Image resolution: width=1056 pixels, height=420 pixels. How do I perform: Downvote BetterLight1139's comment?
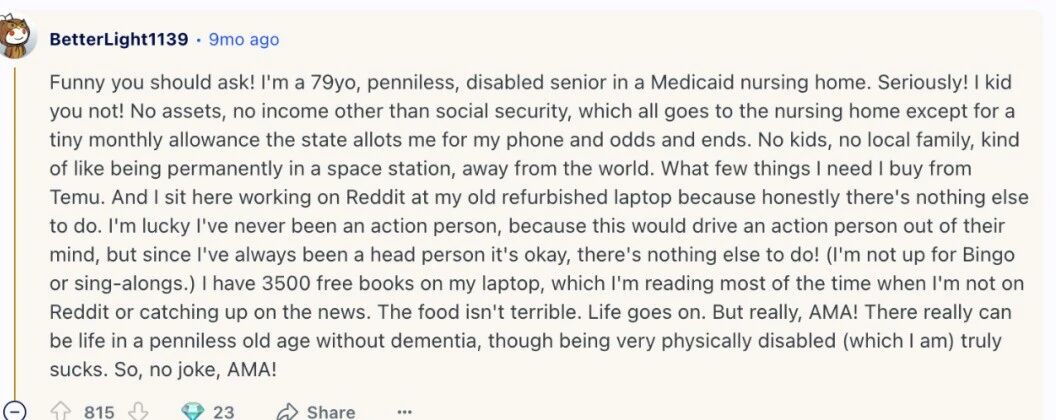pos(141,411)
